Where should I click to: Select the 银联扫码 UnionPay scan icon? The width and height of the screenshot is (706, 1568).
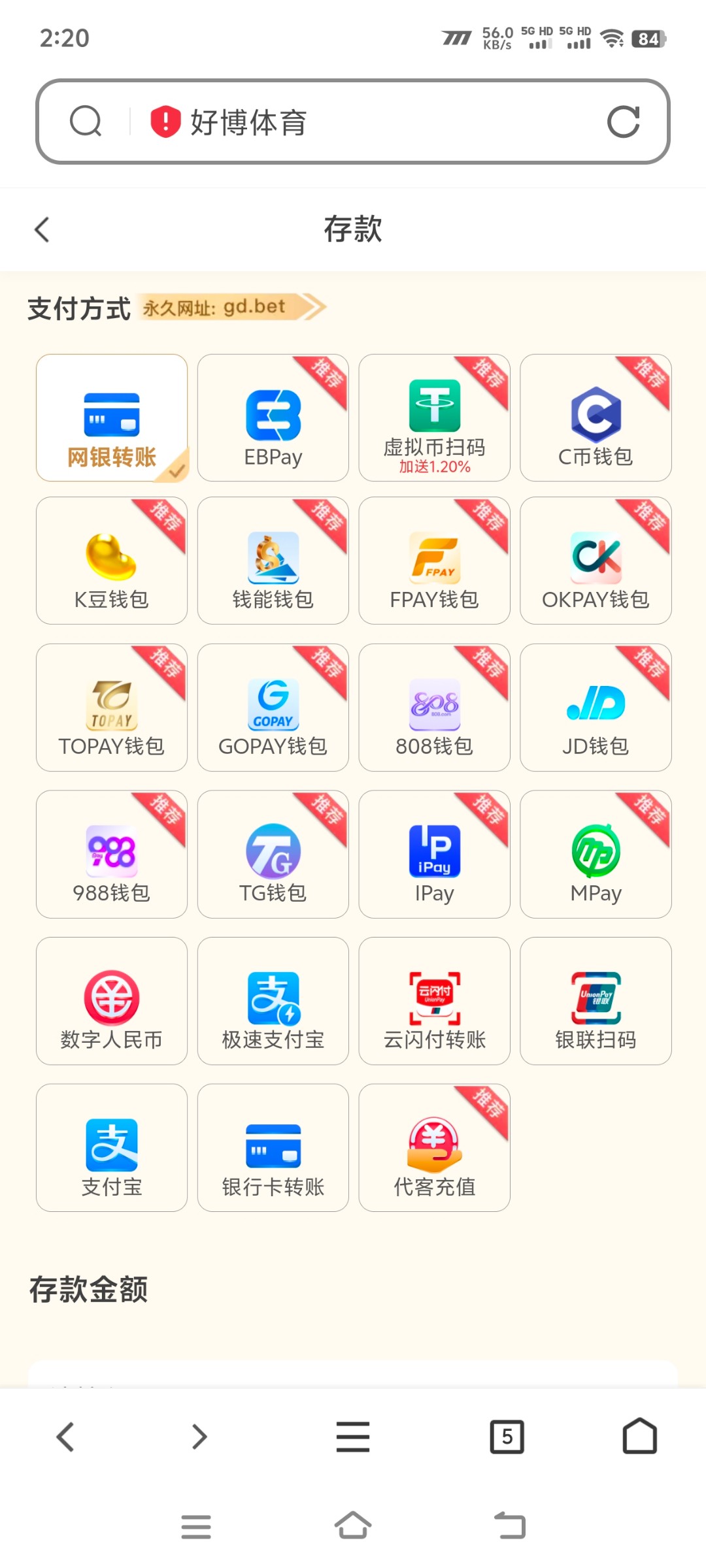pyautogui.click(x=596, y=1002)
